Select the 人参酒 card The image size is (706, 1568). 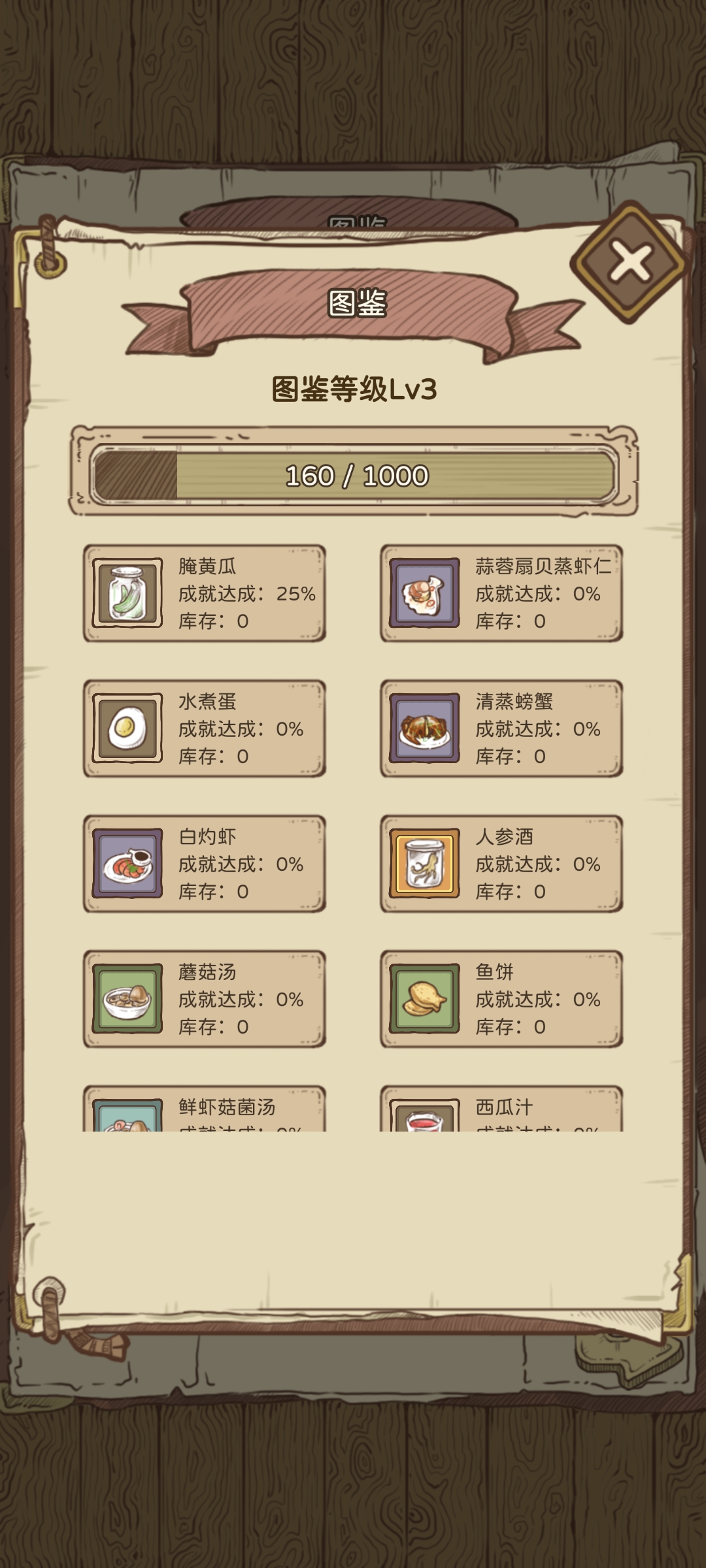pos(501,864)
